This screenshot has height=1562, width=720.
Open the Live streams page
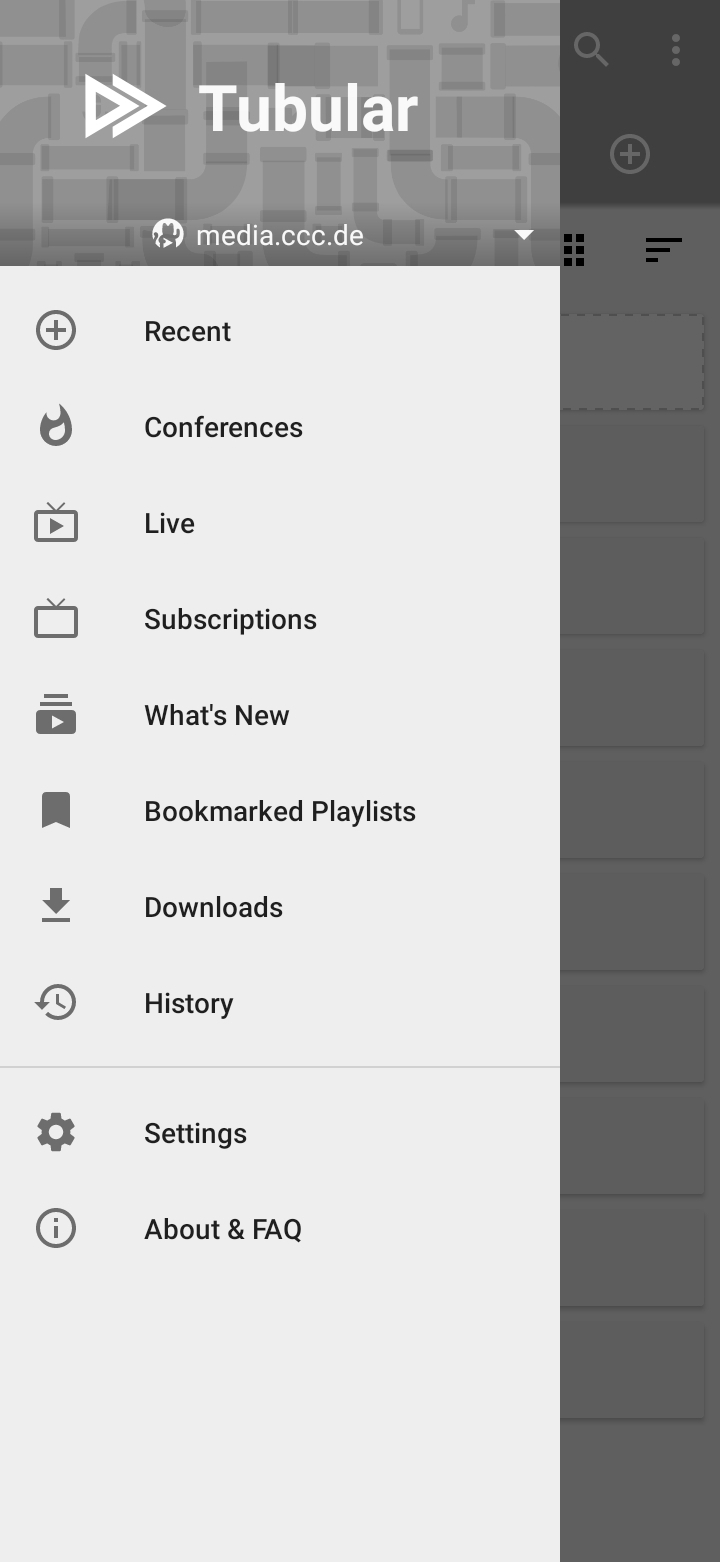tap(169, 523)
